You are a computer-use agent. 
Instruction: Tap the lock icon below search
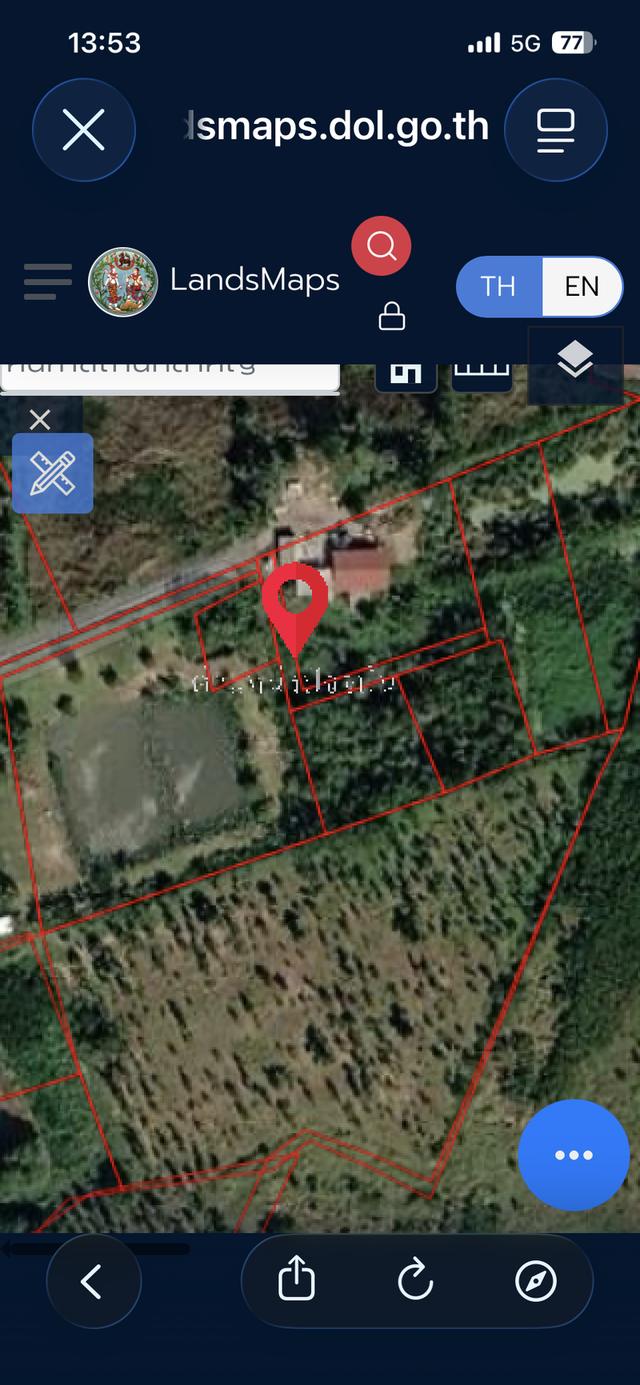(x=391, y=317)
